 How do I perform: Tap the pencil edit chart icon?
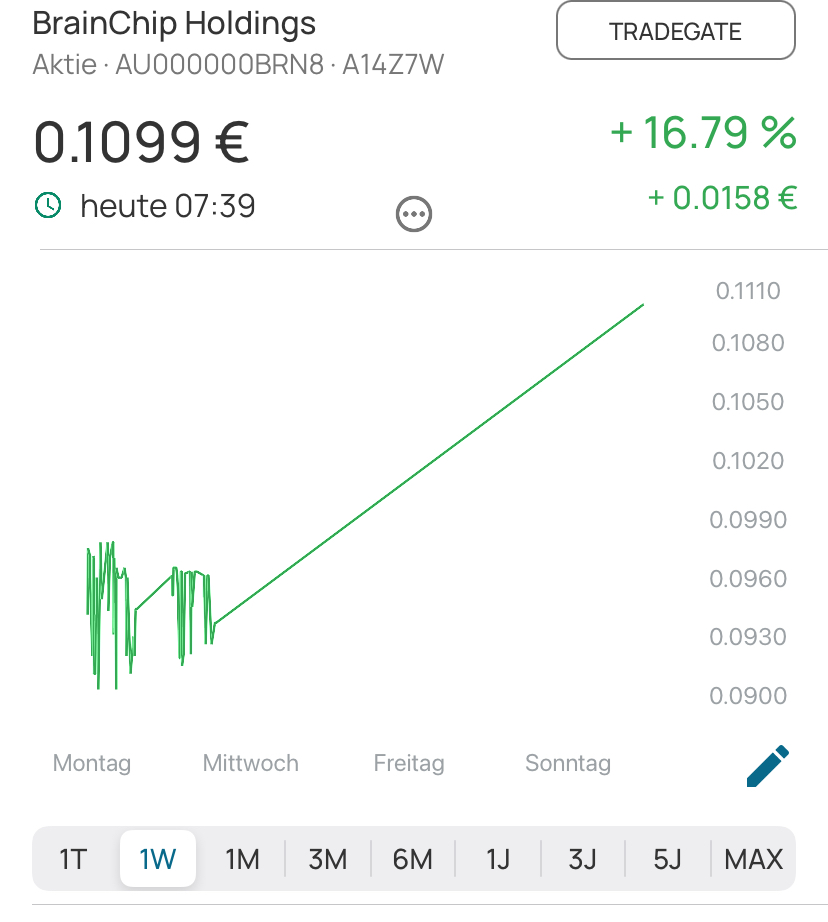pyautogui.click(x=768, y=766)
